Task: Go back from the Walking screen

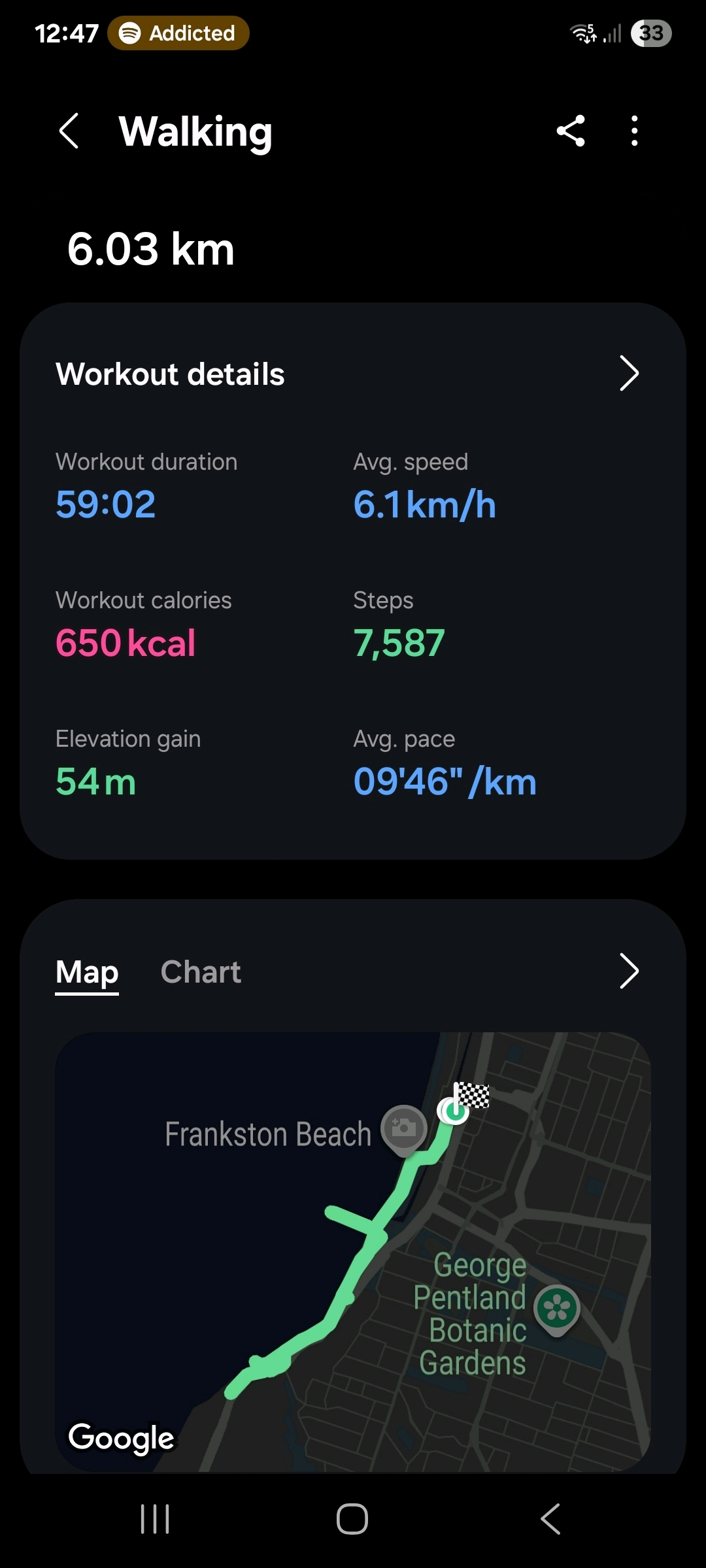Action: 69,131
